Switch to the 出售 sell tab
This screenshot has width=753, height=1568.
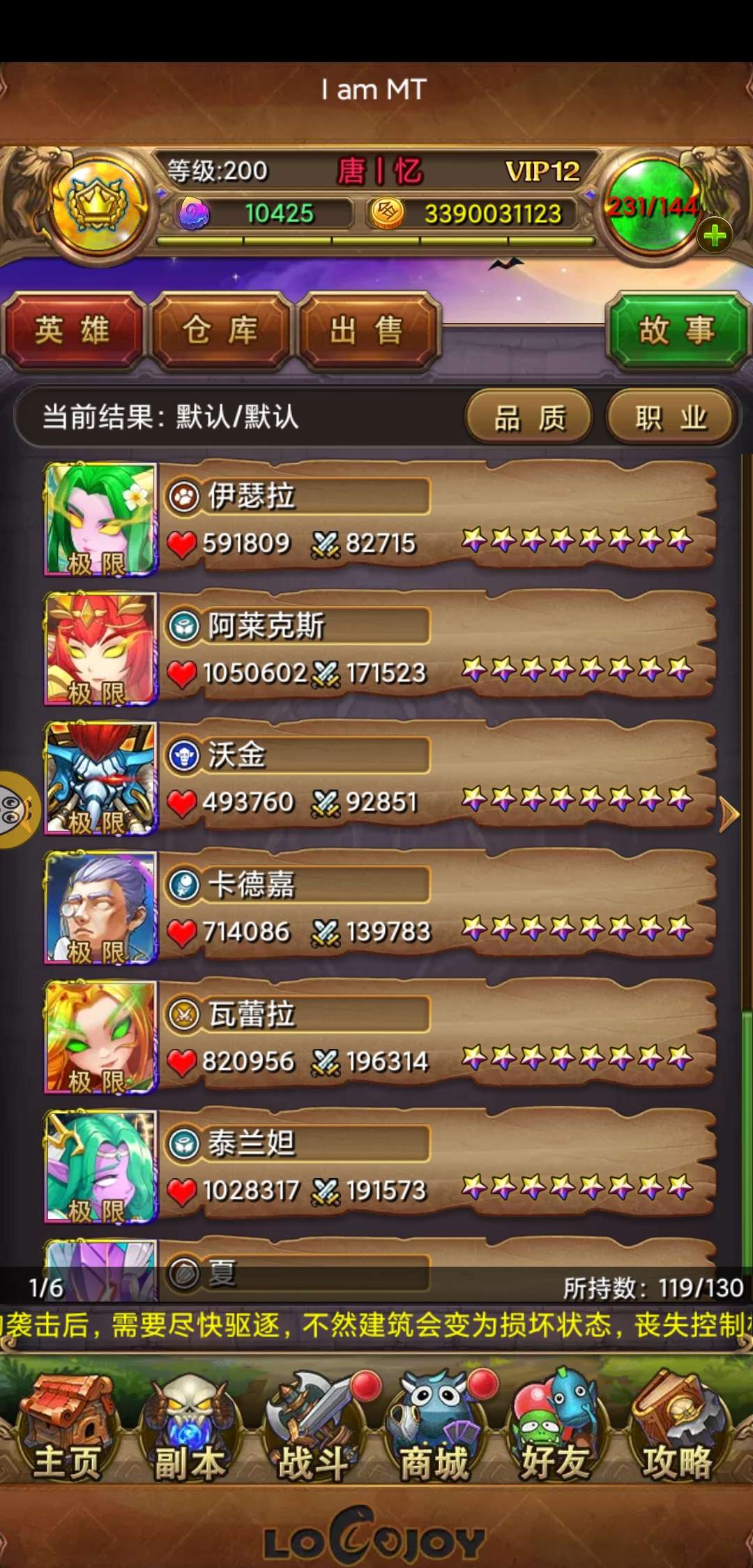(367, 331)
